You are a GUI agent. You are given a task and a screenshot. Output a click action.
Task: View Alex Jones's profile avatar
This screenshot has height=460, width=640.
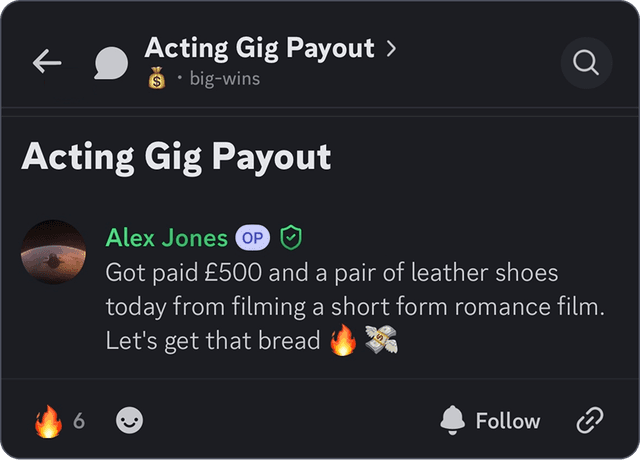(53, 252)
